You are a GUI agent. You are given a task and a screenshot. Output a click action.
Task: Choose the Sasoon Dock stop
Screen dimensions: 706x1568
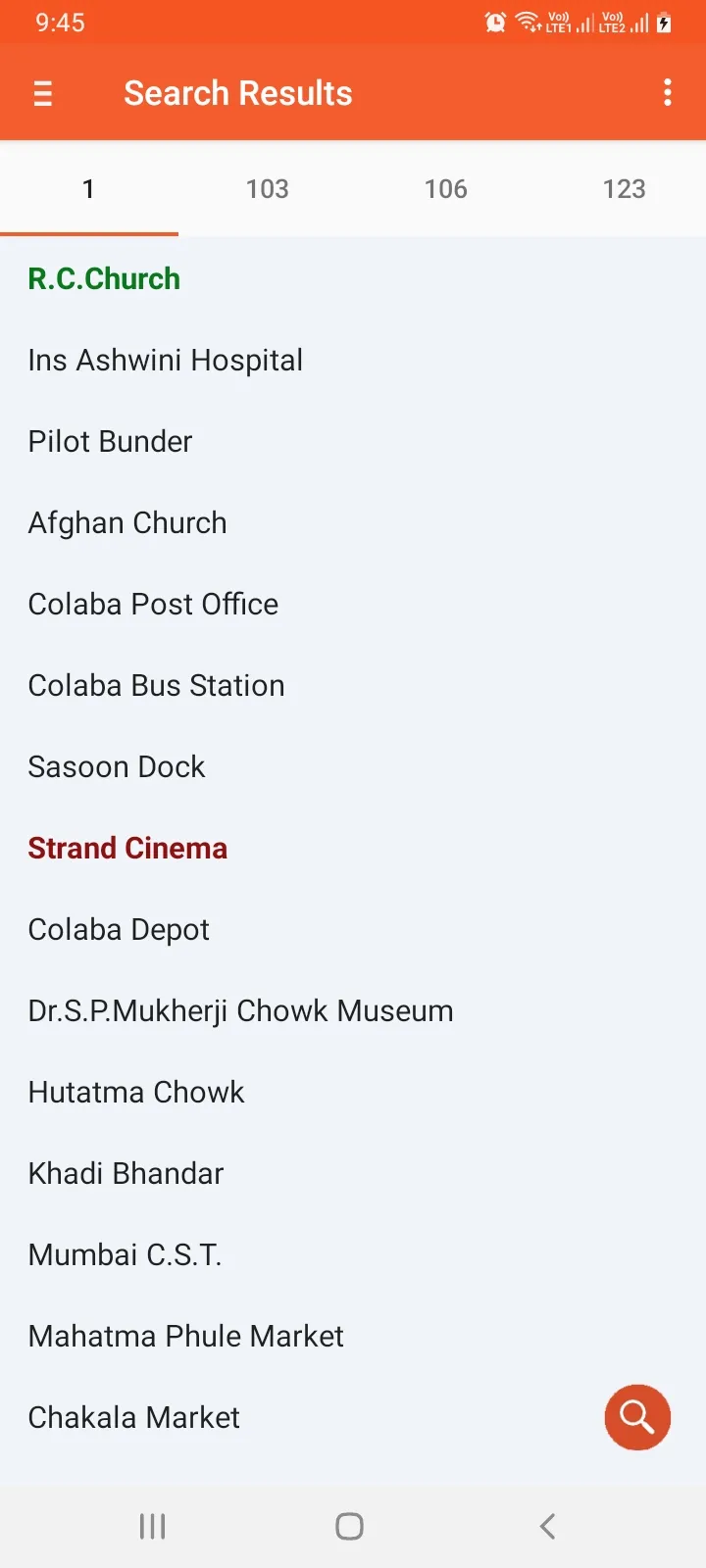click(x=116, y=766)
